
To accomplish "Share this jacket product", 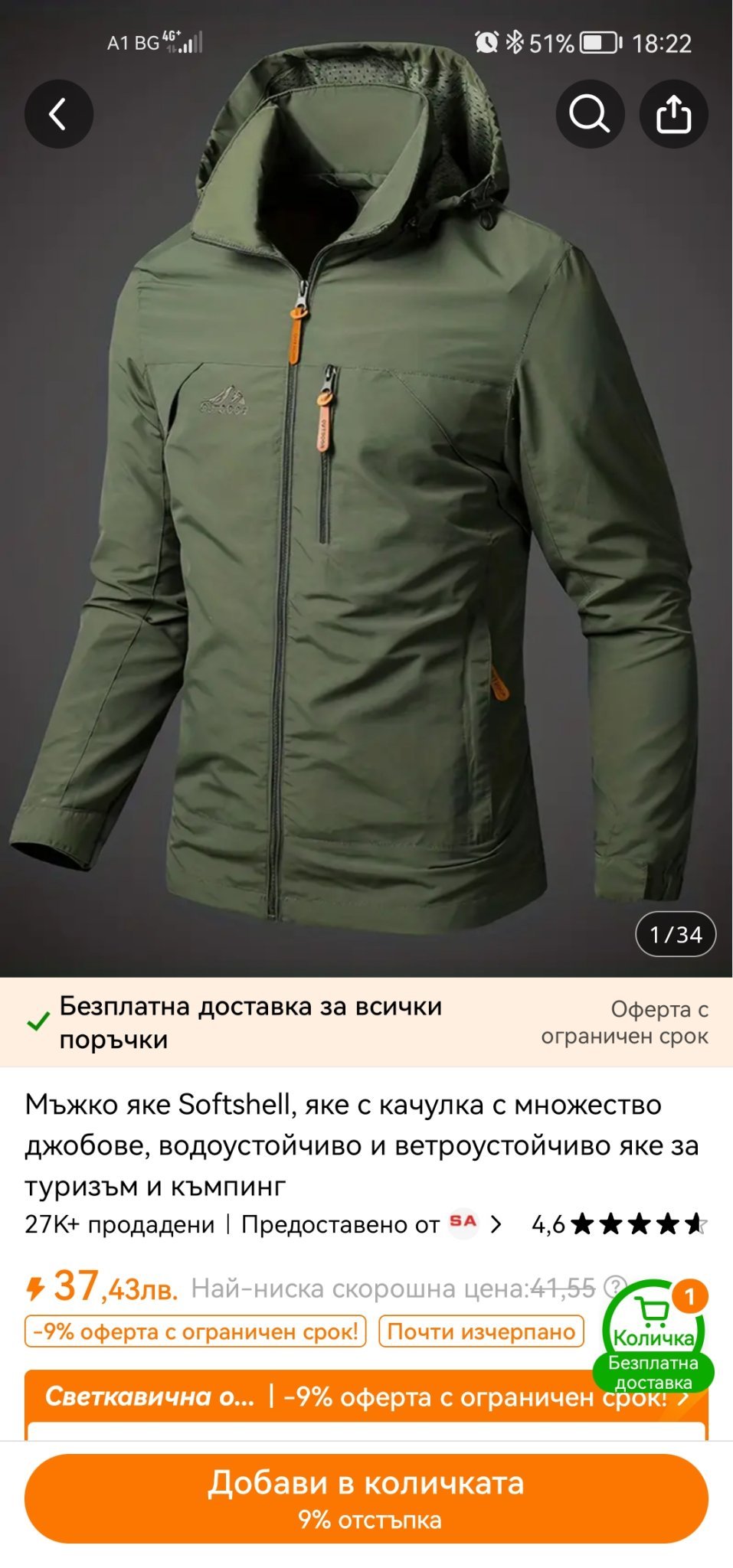I will pyautogui.click(x=673, y=114).
